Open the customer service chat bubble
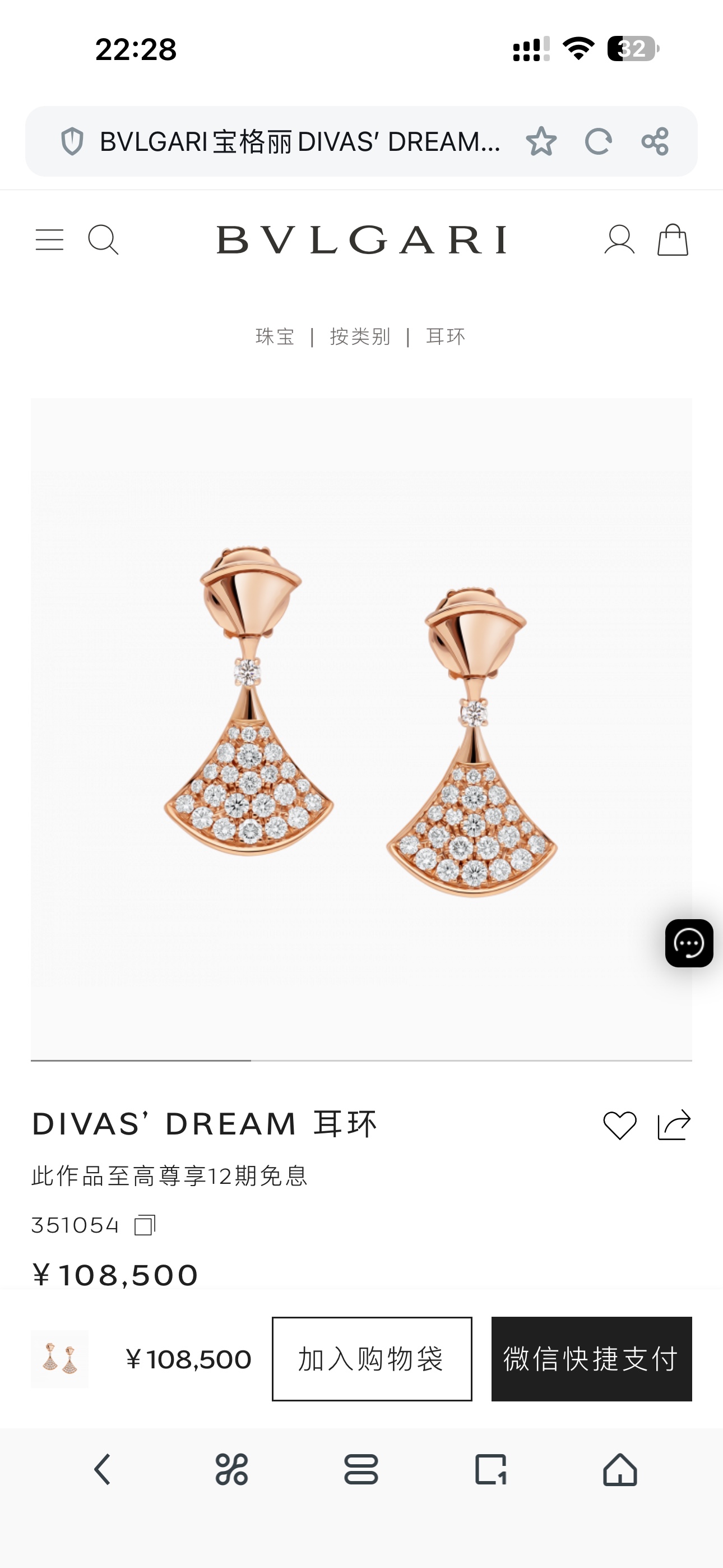This screenshot has width=723, height=1568. pyautogui.click(x=689, y=943)
